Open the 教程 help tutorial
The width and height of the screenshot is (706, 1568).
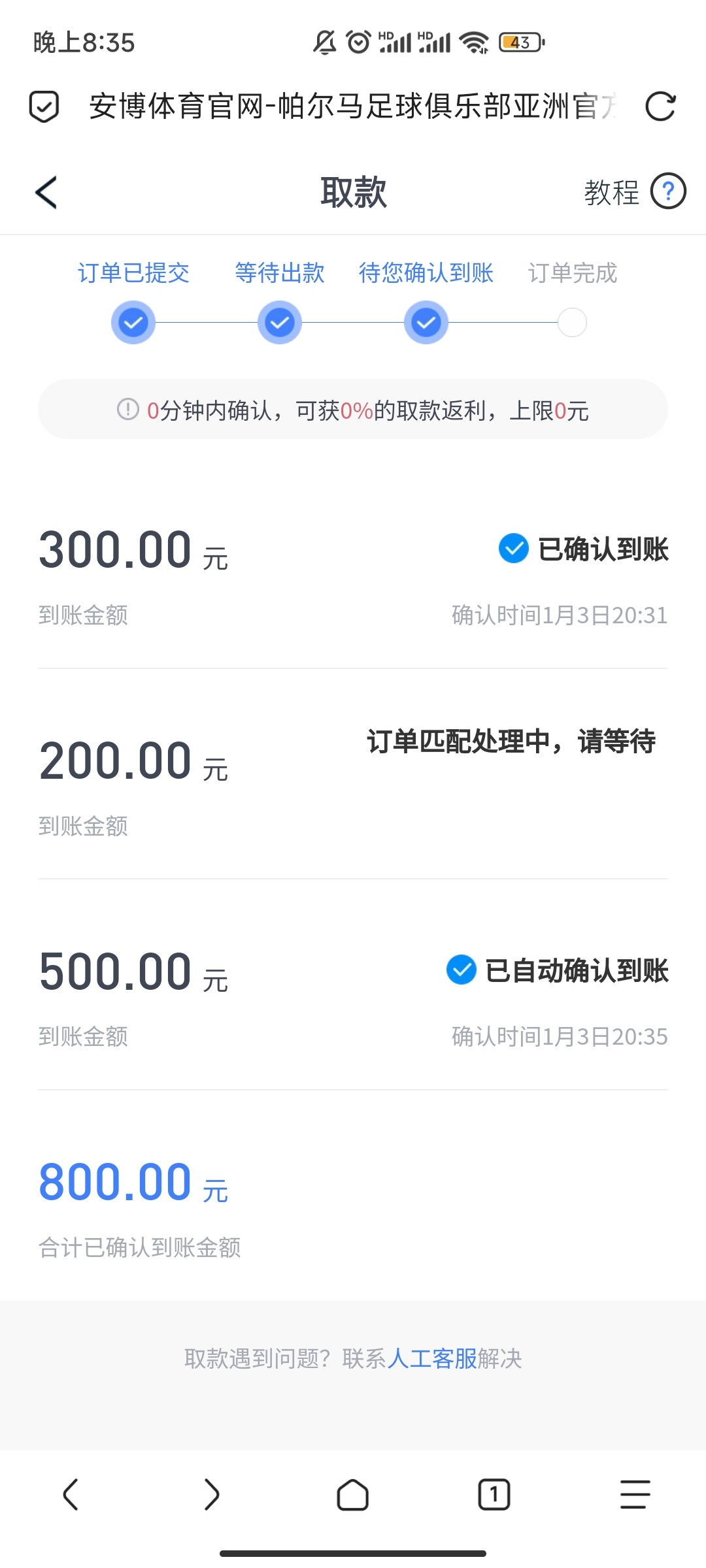pos(634,192)
